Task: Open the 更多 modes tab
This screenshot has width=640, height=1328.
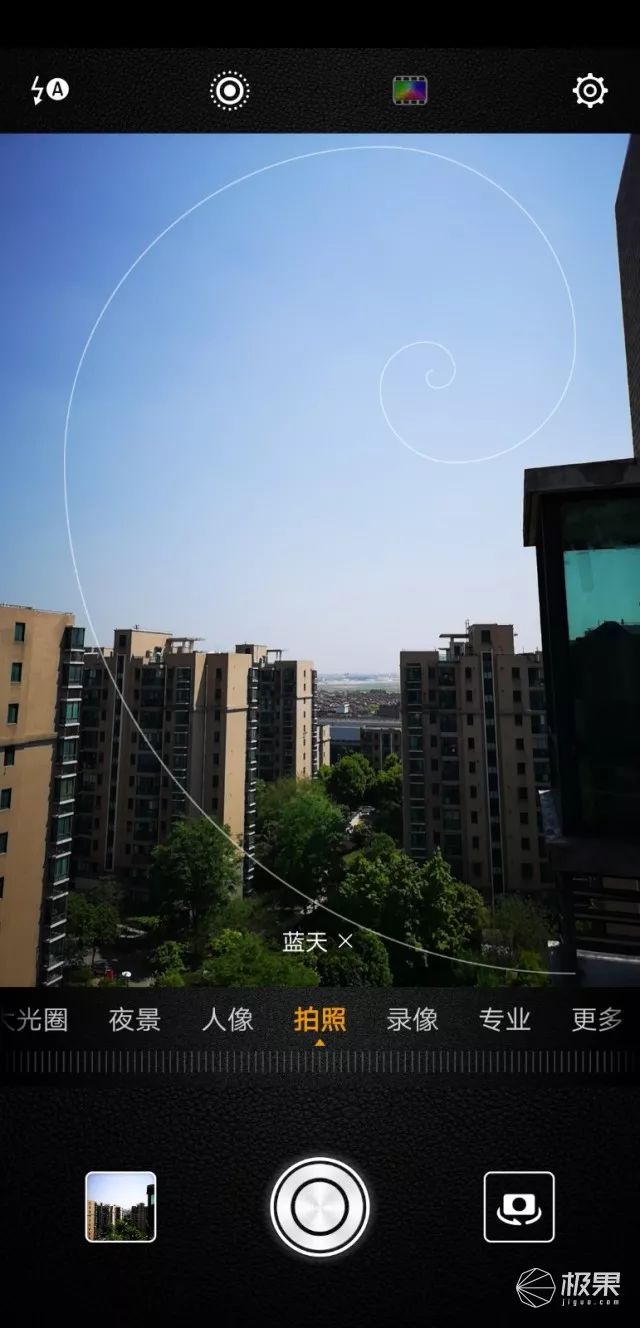Action: [597, 1019]
